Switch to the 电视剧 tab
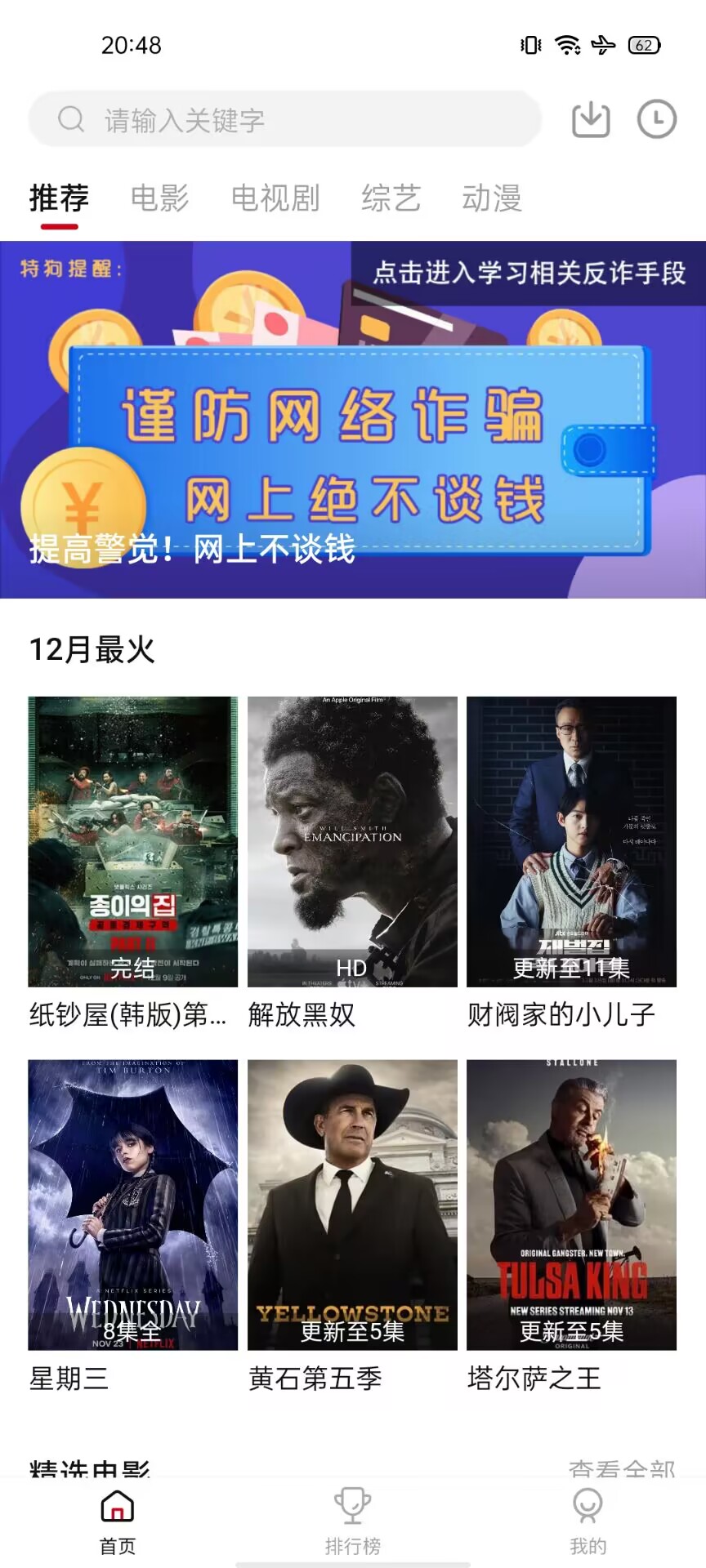Screen dimensions: 706x1568 (275, 198)
